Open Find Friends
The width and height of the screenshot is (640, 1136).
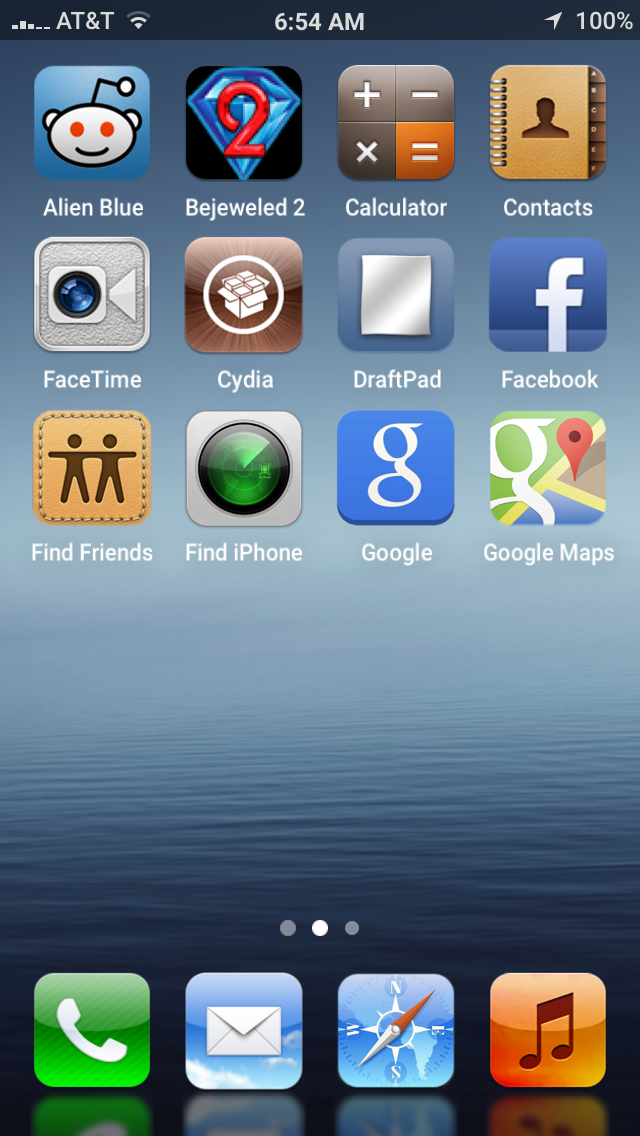tap(92, 468)
